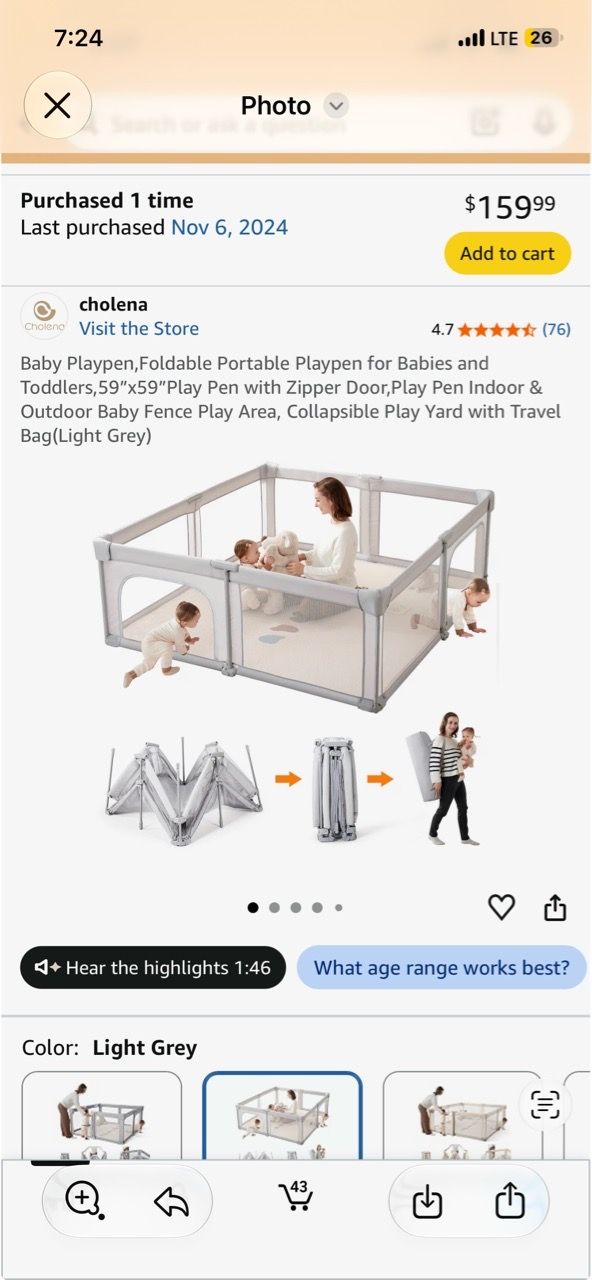Tap the magnifier plus icon in bottom toolbar

[83, 1198]
